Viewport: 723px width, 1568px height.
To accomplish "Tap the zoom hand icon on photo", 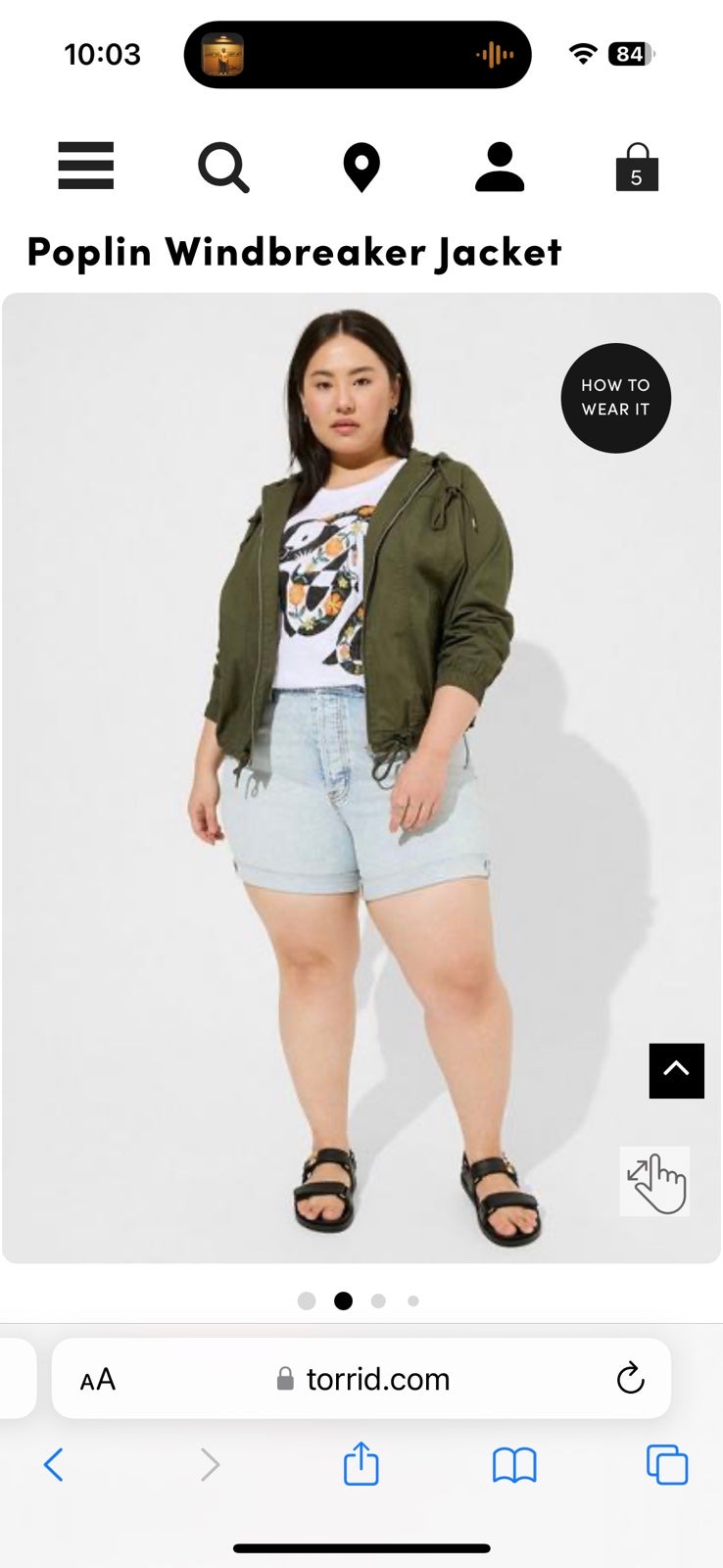I will [655, 1181].
